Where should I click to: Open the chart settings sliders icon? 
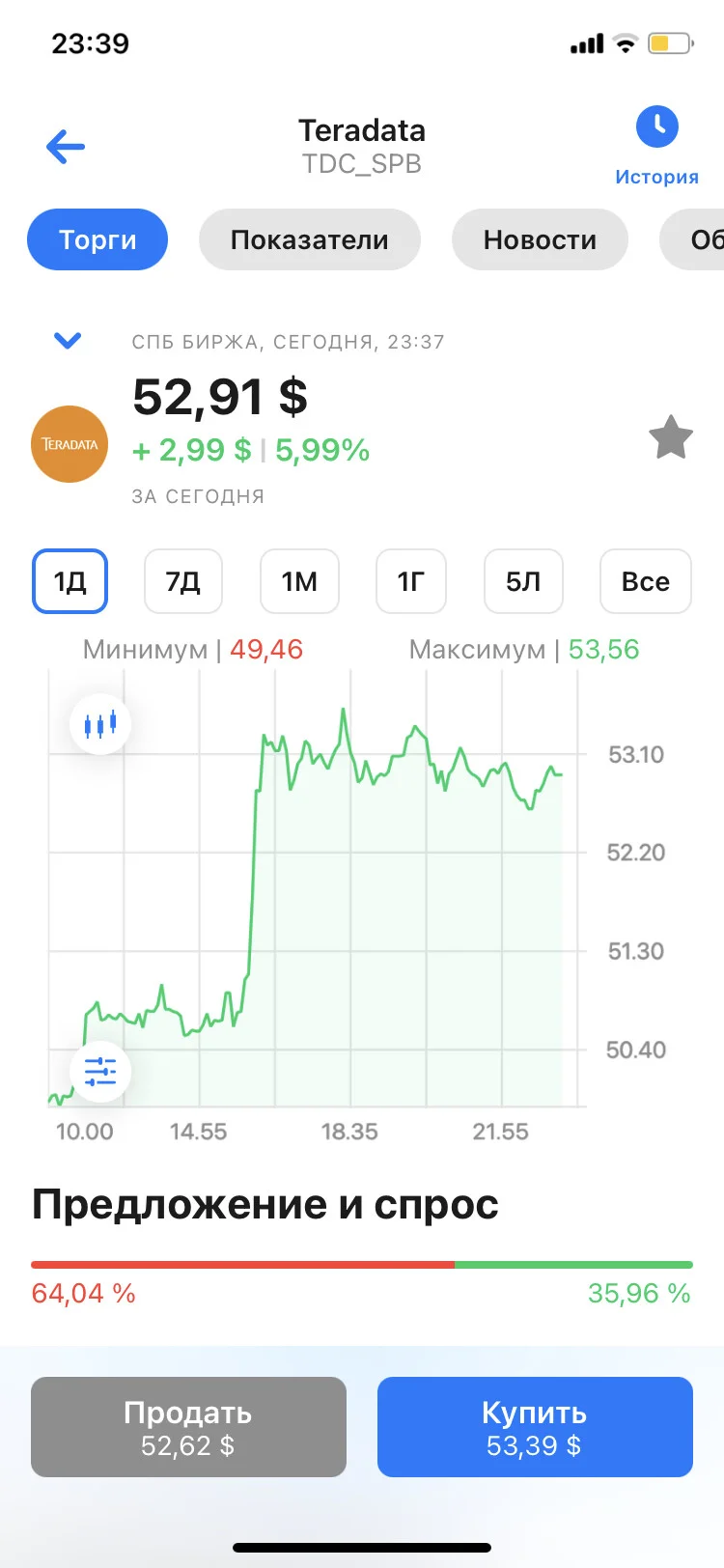(100, 1072)
